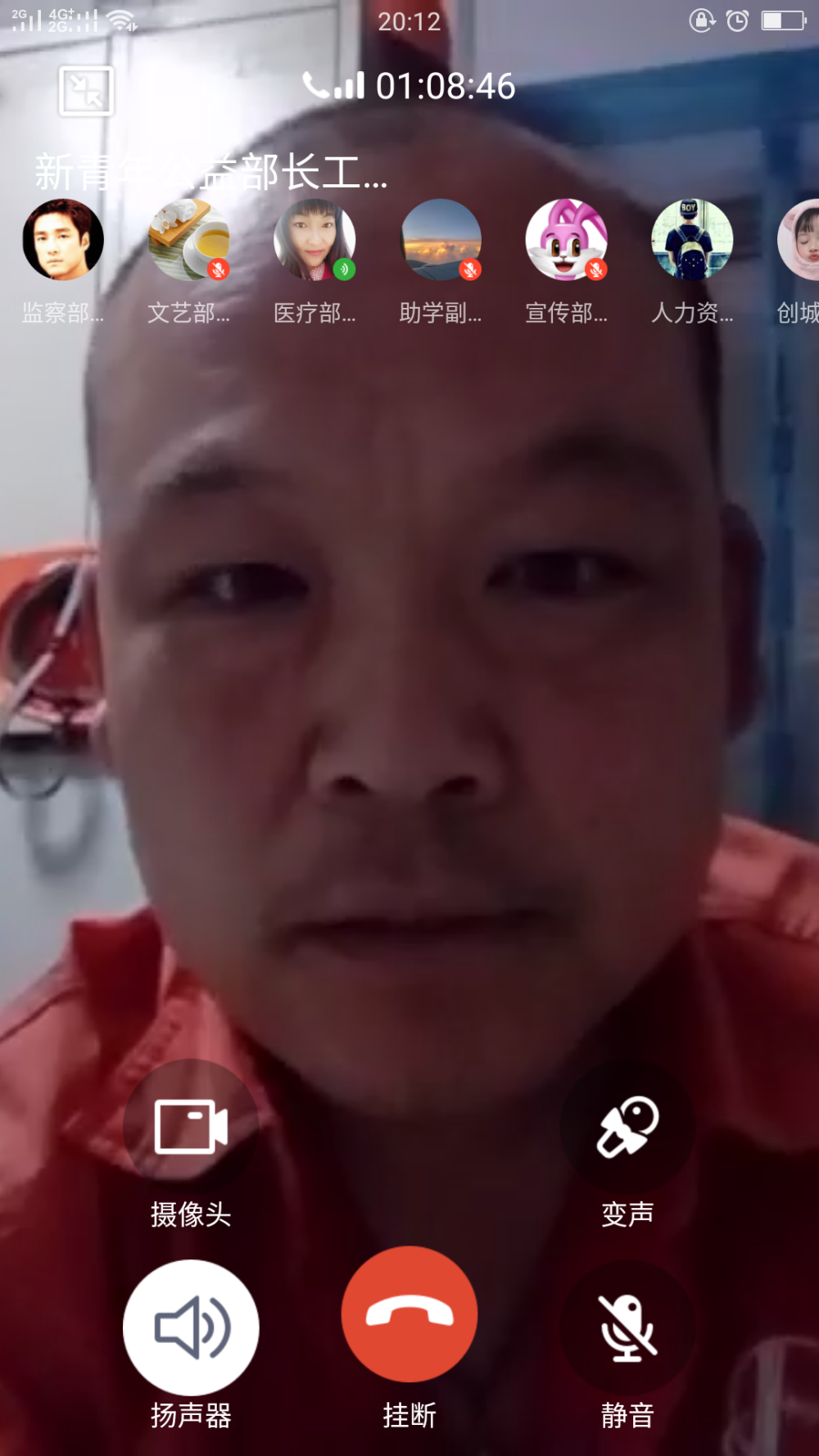The image size is (819, 1456).
Task: Select the 助学副 participant avatar
Action: (x=441, y=240)
